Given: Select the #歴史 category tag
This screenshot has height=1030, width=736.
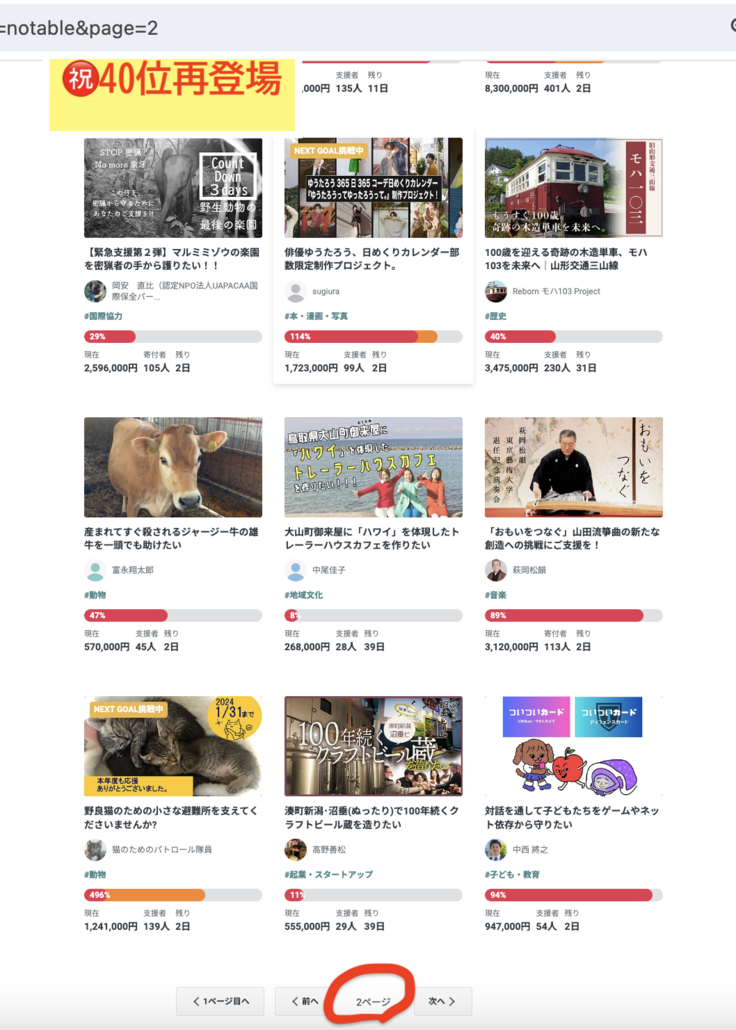Looking at the screenshot, I should (497, 316).
